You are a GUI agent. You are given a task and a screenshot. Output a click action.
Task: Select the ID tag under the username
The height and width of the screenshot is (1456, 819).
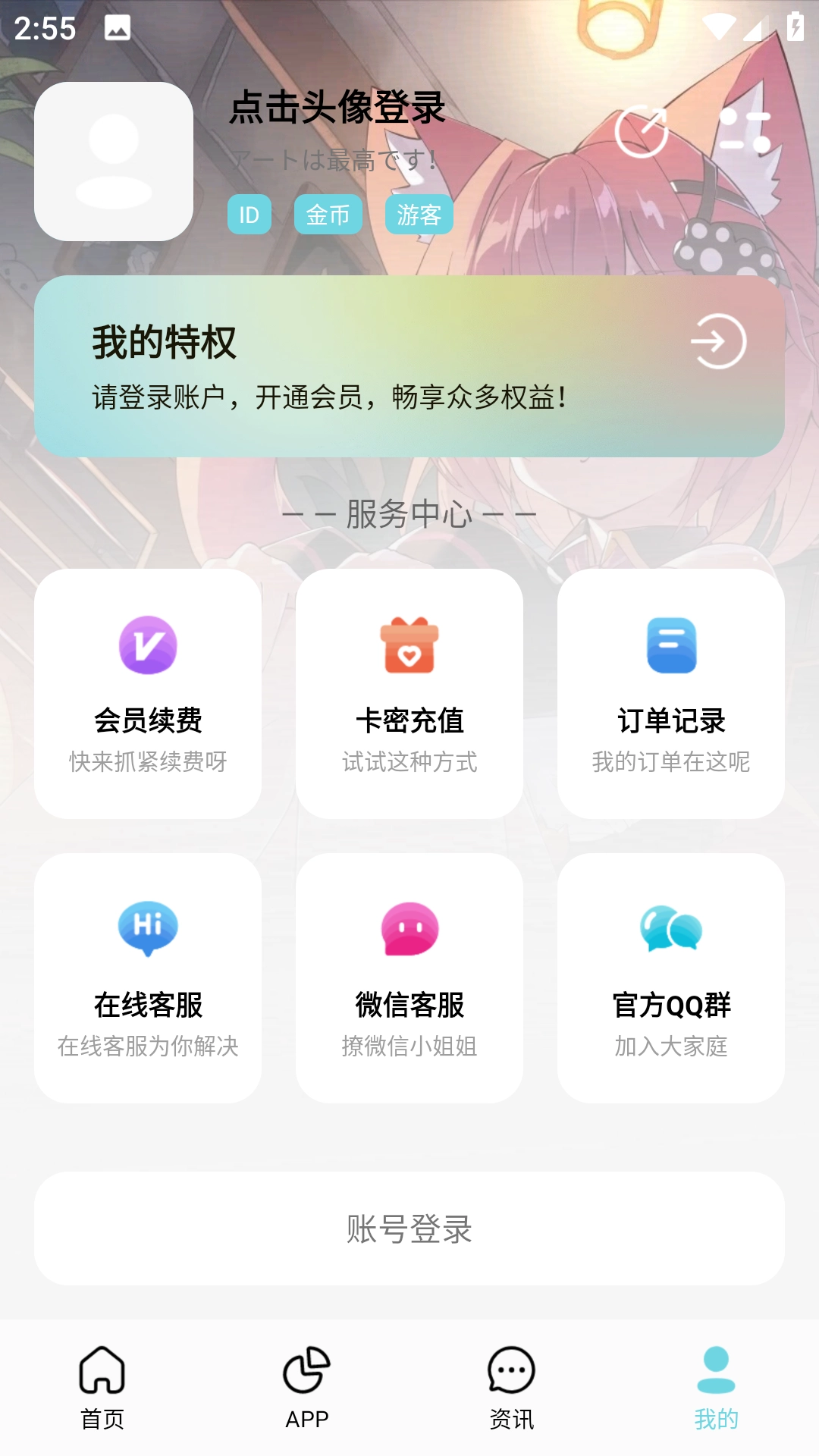point(249,215)
